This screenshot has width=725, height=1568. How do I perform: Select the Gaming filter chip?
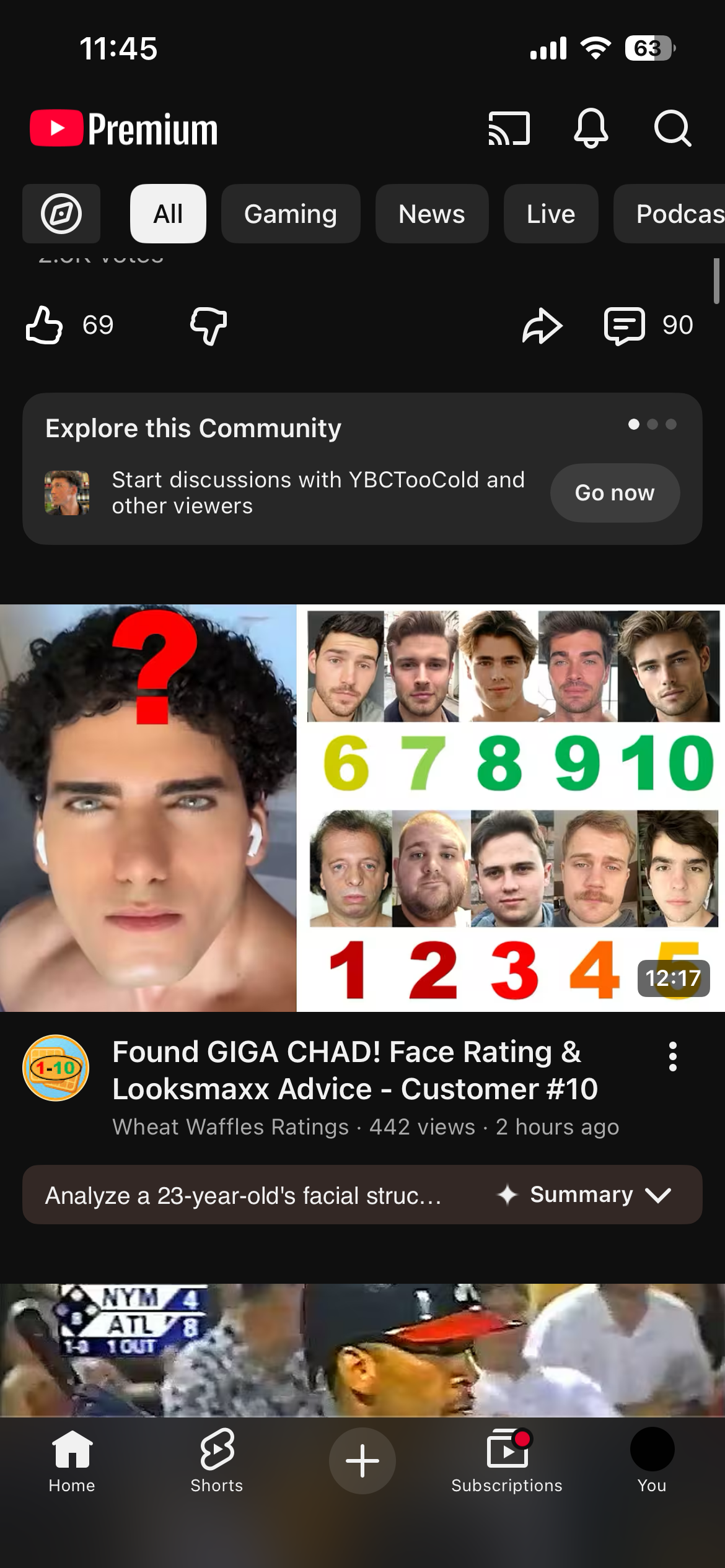tap(291, 214)
